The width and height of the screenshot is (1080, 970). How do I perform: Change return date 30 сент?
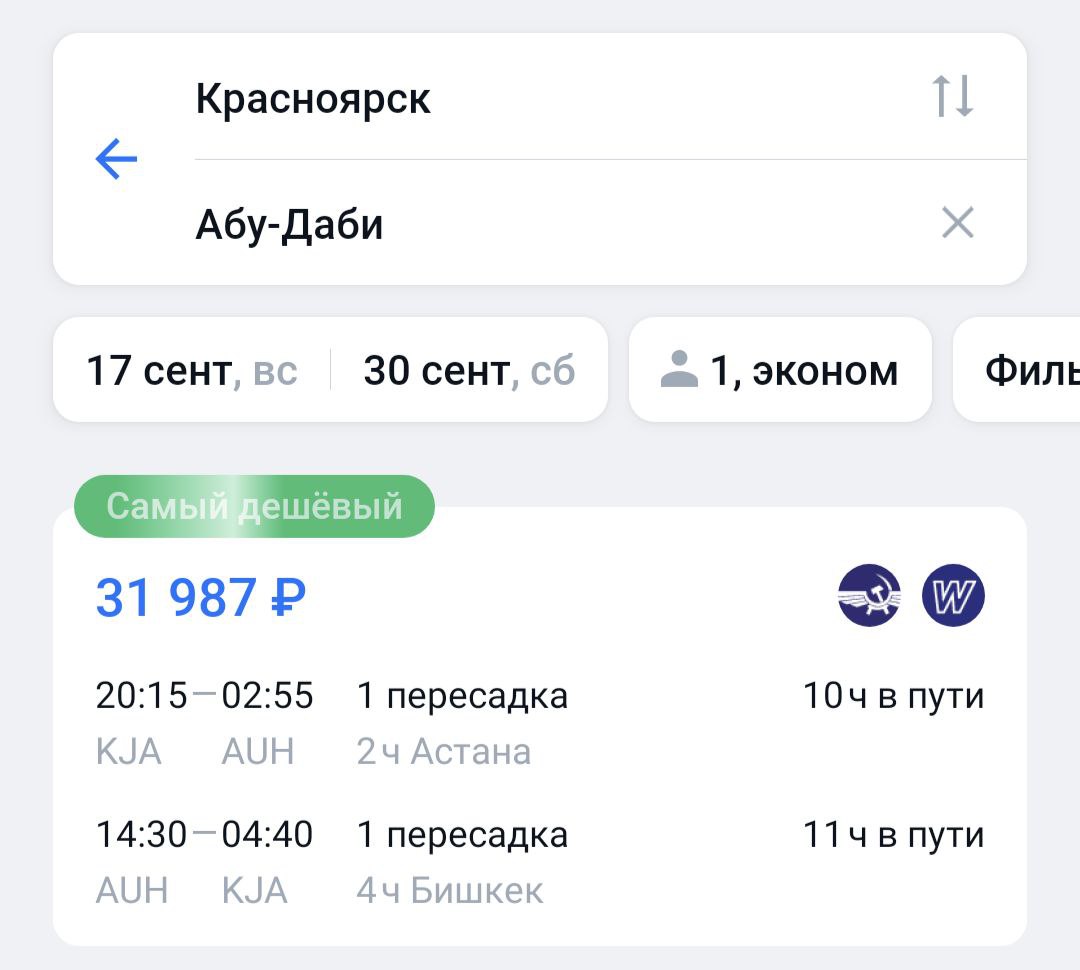click(469, 371)
